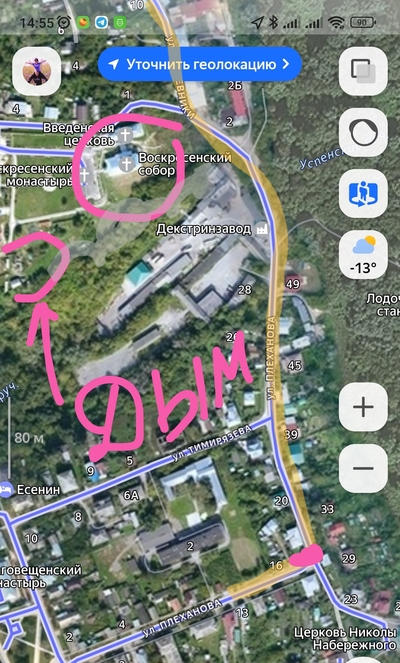Open the profile avatar
The height and width of the screenshot is (663, 400).
[37, 71]
